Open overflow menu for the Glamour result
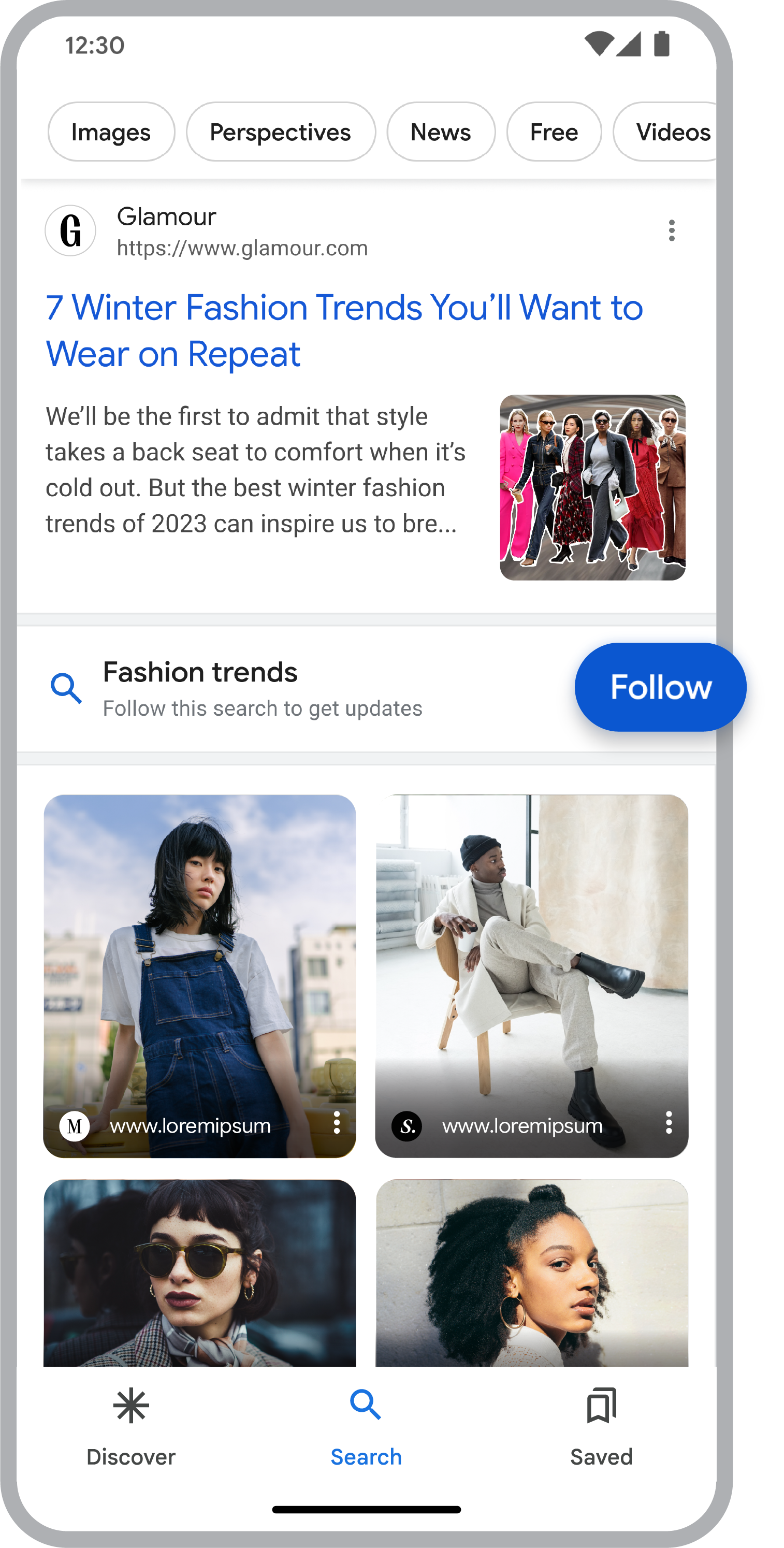The height and width of the screenshot is (1548, 784). [671, 231]
